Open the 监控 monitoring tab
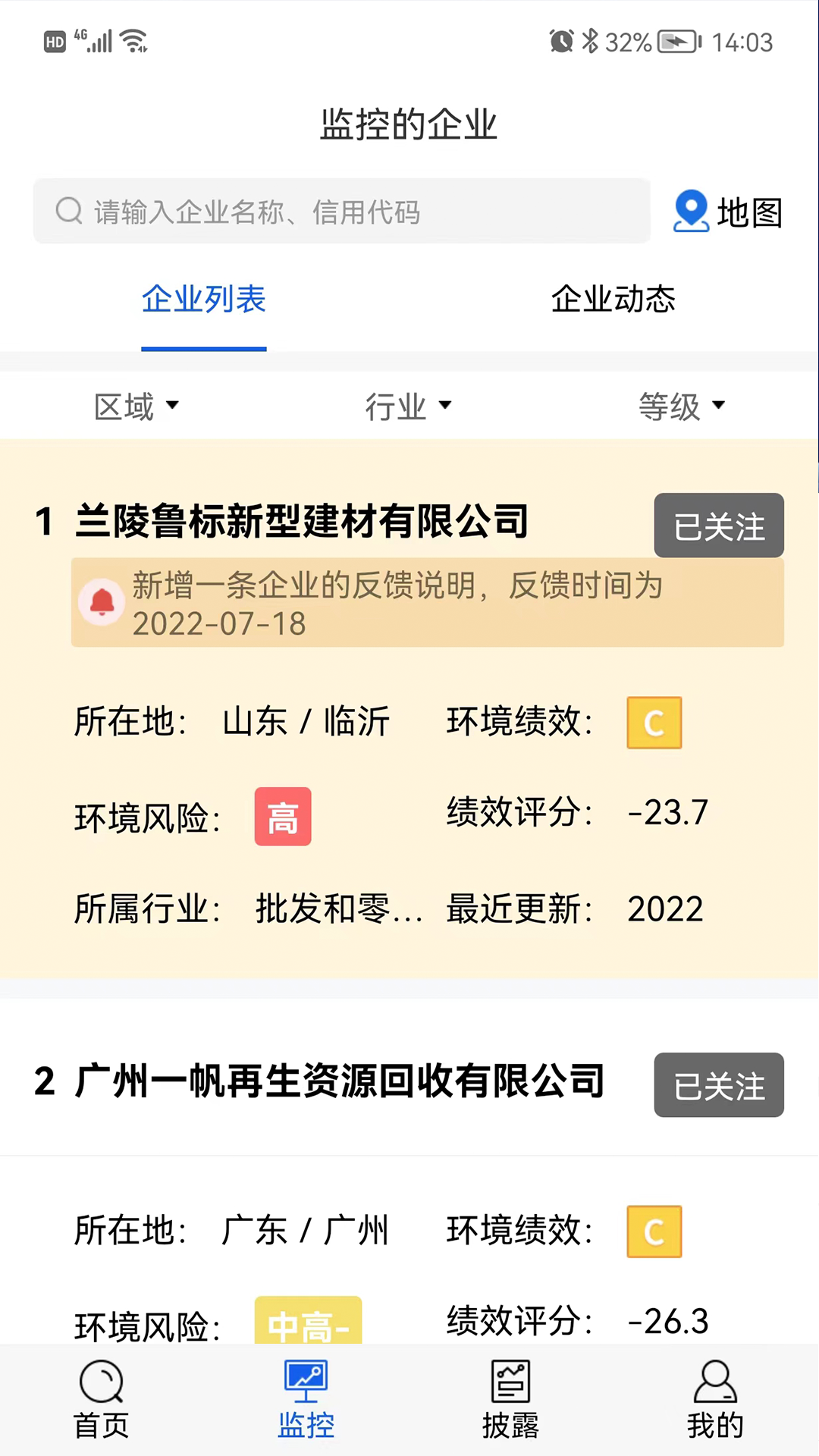Image resolution: width=819 pixels, height=1456 pixels. [306, 1400]
